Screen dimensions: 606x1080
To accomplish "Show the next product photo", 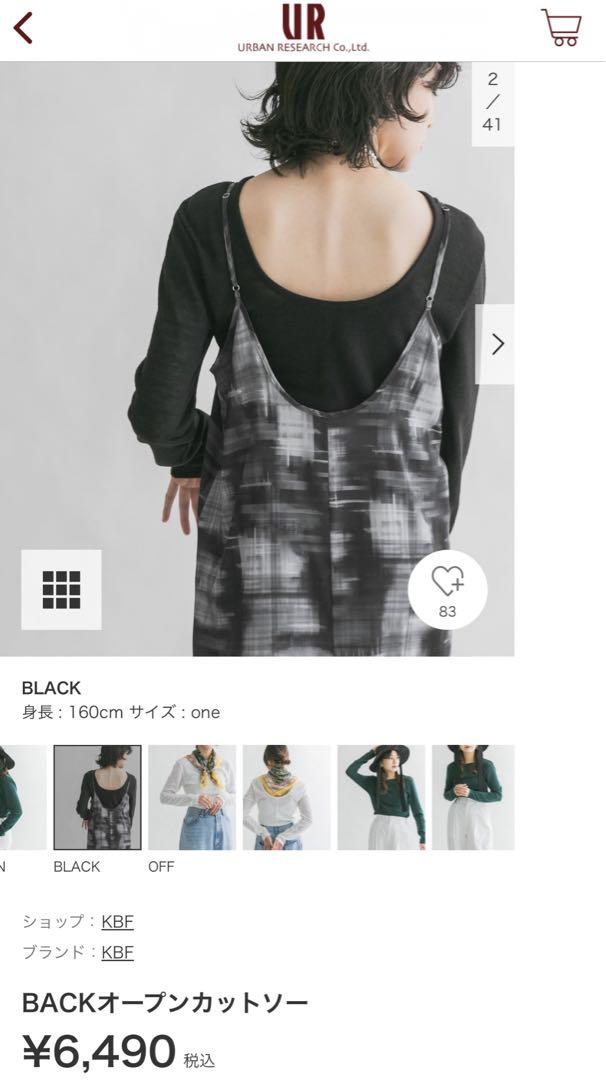I will [495, 344].
